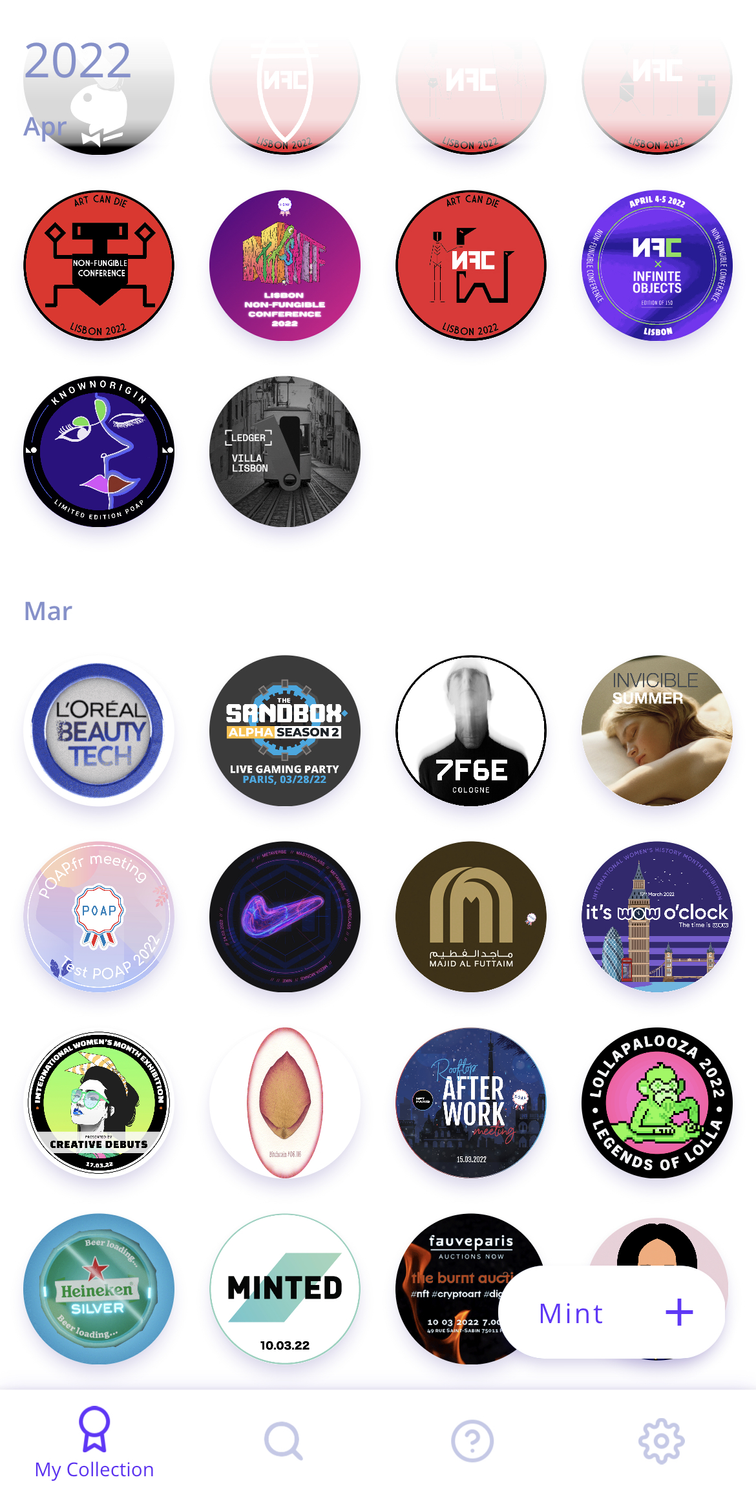Viewport: 756px width, 1498px height.
Task: View the Lollapalooza 2022 Legends badge
Action: [657, 1103]
